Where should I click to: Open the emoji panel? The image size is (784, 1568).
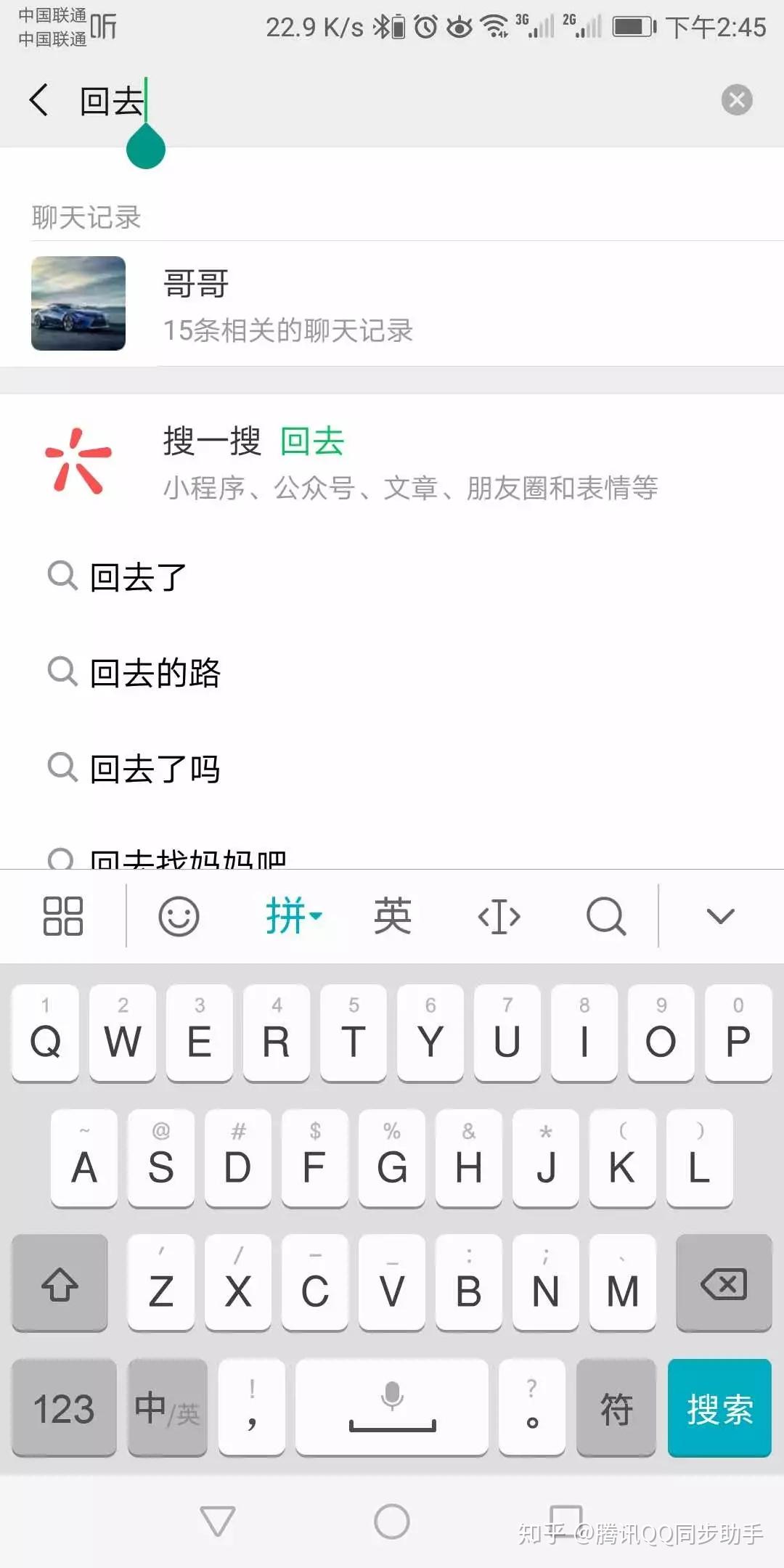coord(179,916)
